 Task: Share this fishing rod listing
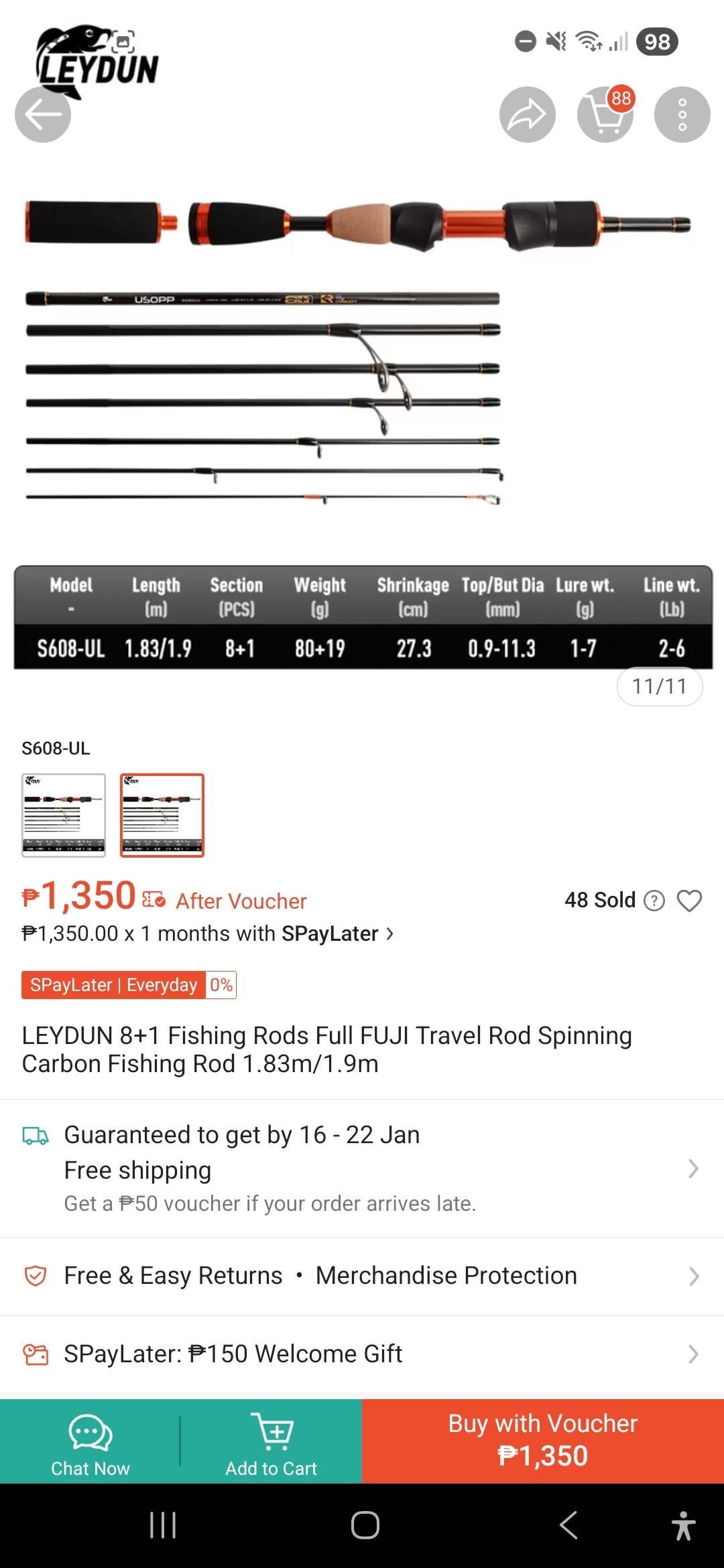[527, 115]
